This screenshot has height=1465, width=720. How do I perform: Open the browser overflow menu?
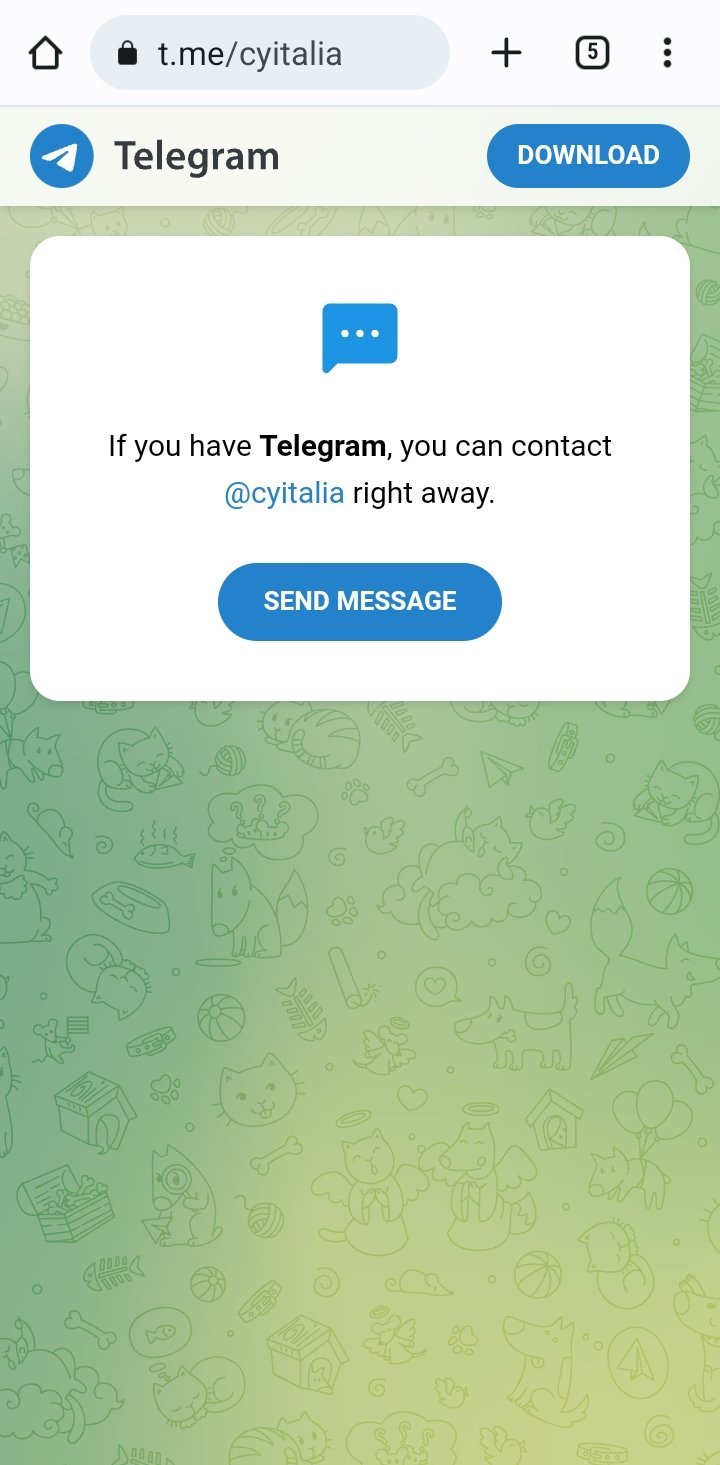(667, 53)
